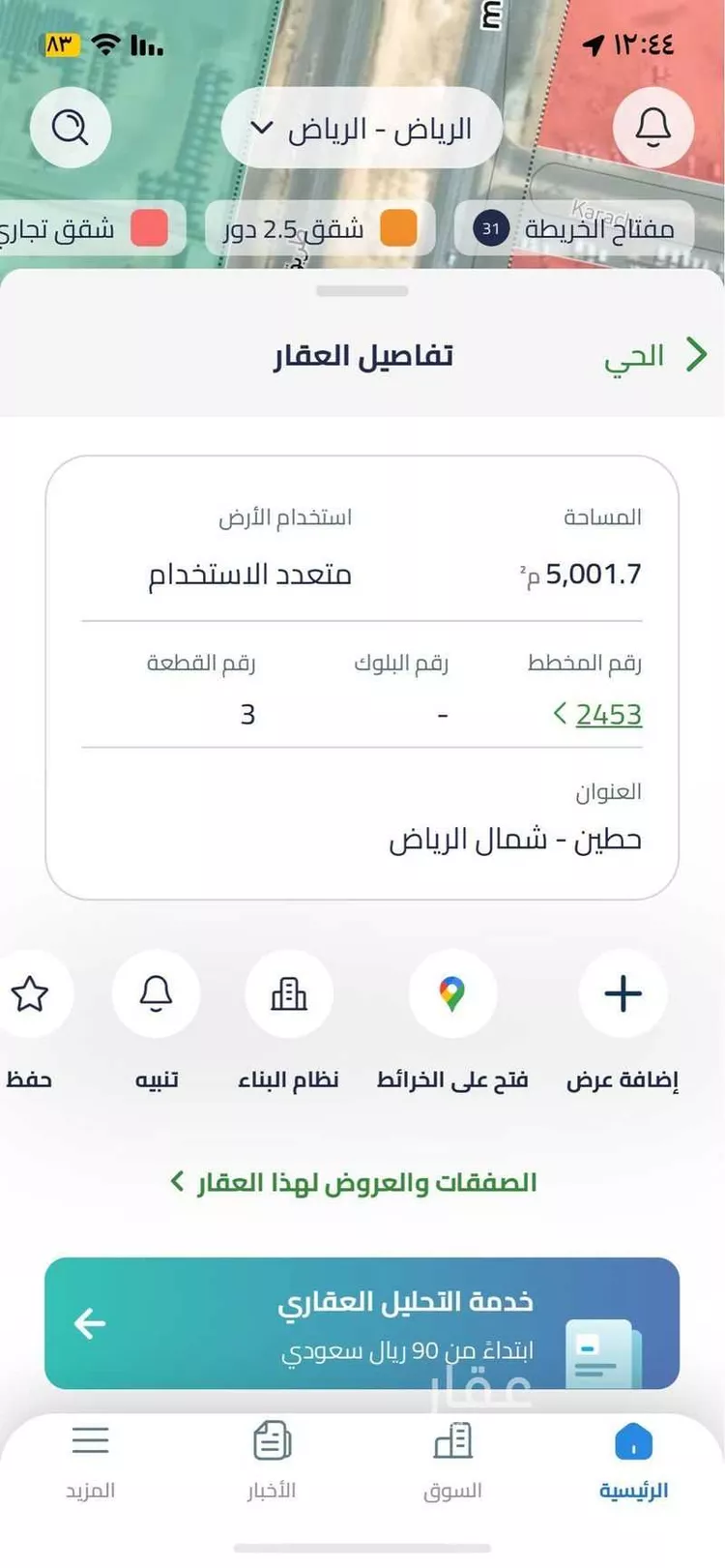Open the الرياض - الرياض city selector
Viewport: 725px width, 1568px height.
click(361, 127)
